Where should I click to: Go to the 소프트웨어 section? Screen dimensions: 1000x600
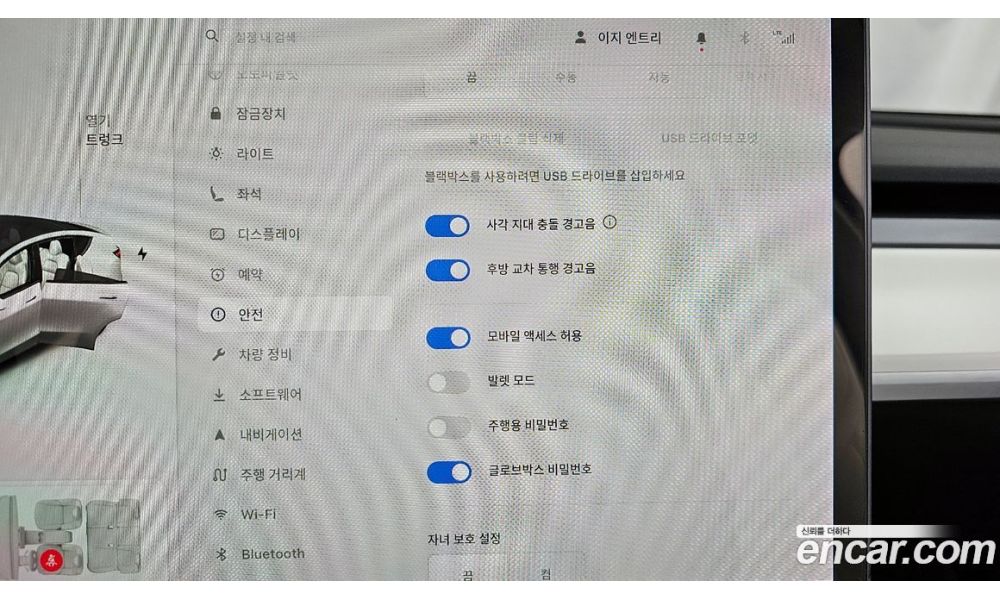click(x=269, y=394)
